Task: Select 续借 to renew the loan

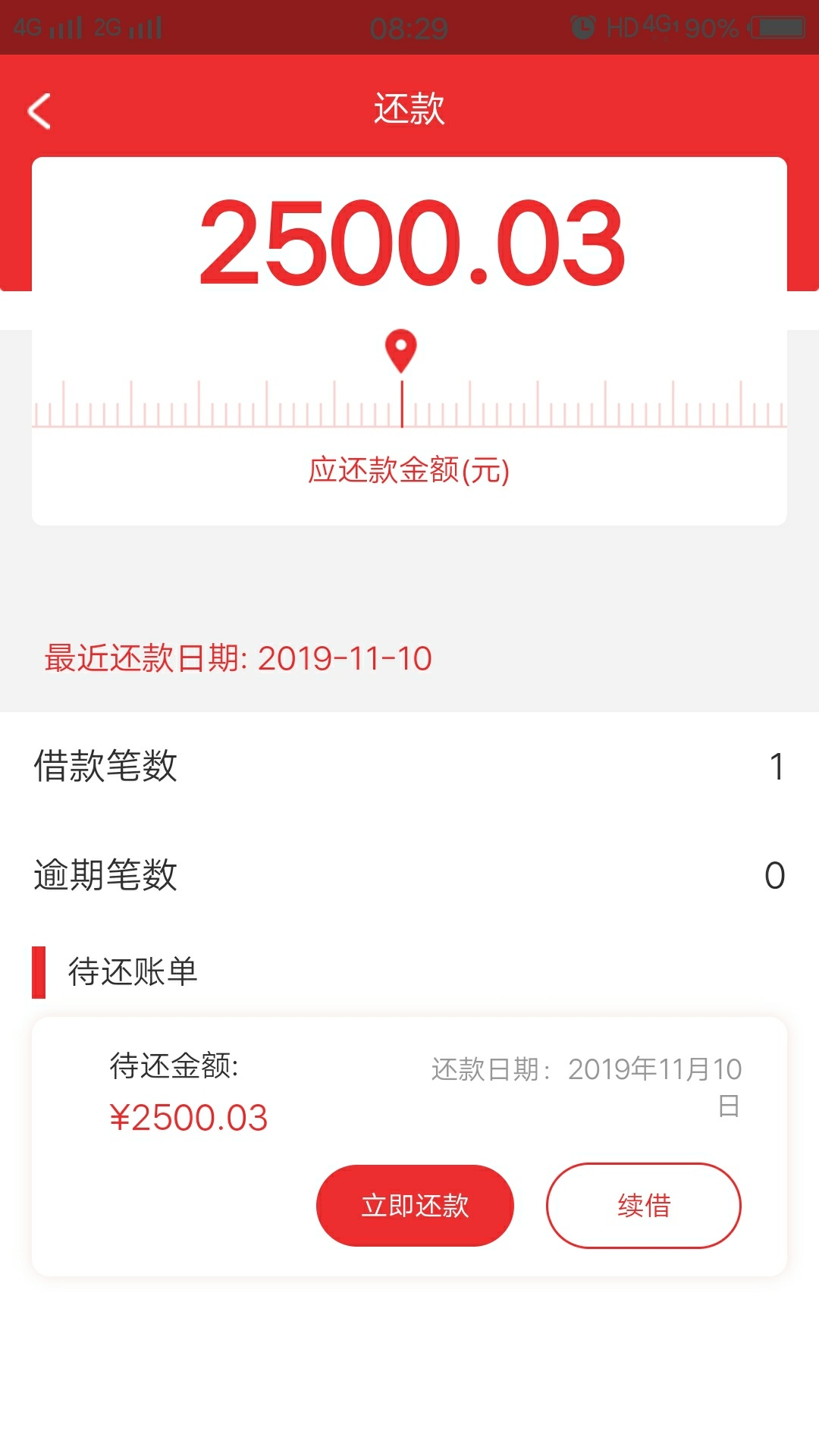Action: (643, 1205)
